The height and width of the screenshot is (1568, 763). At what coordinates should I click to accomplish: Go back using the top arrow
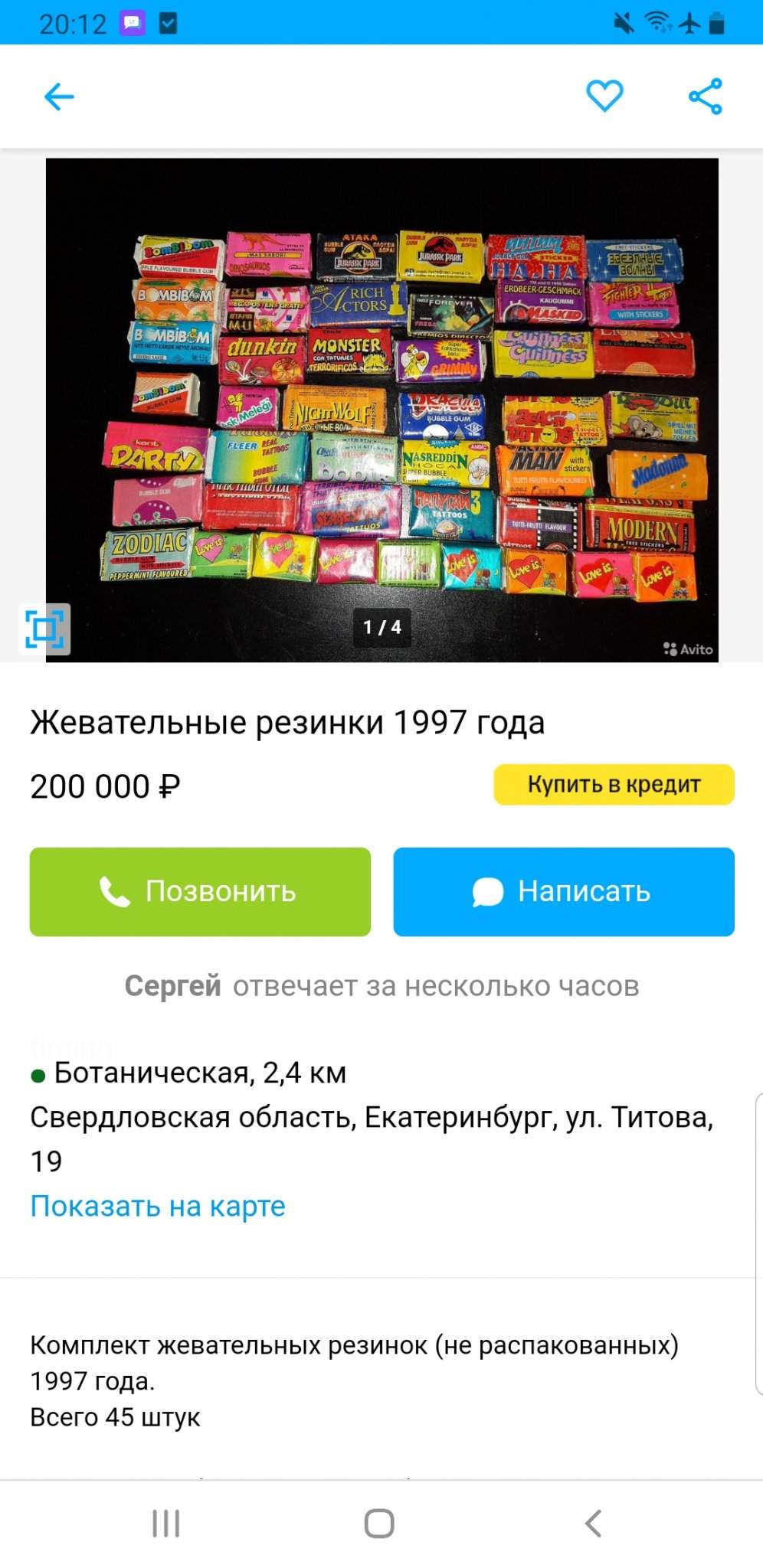59,96
